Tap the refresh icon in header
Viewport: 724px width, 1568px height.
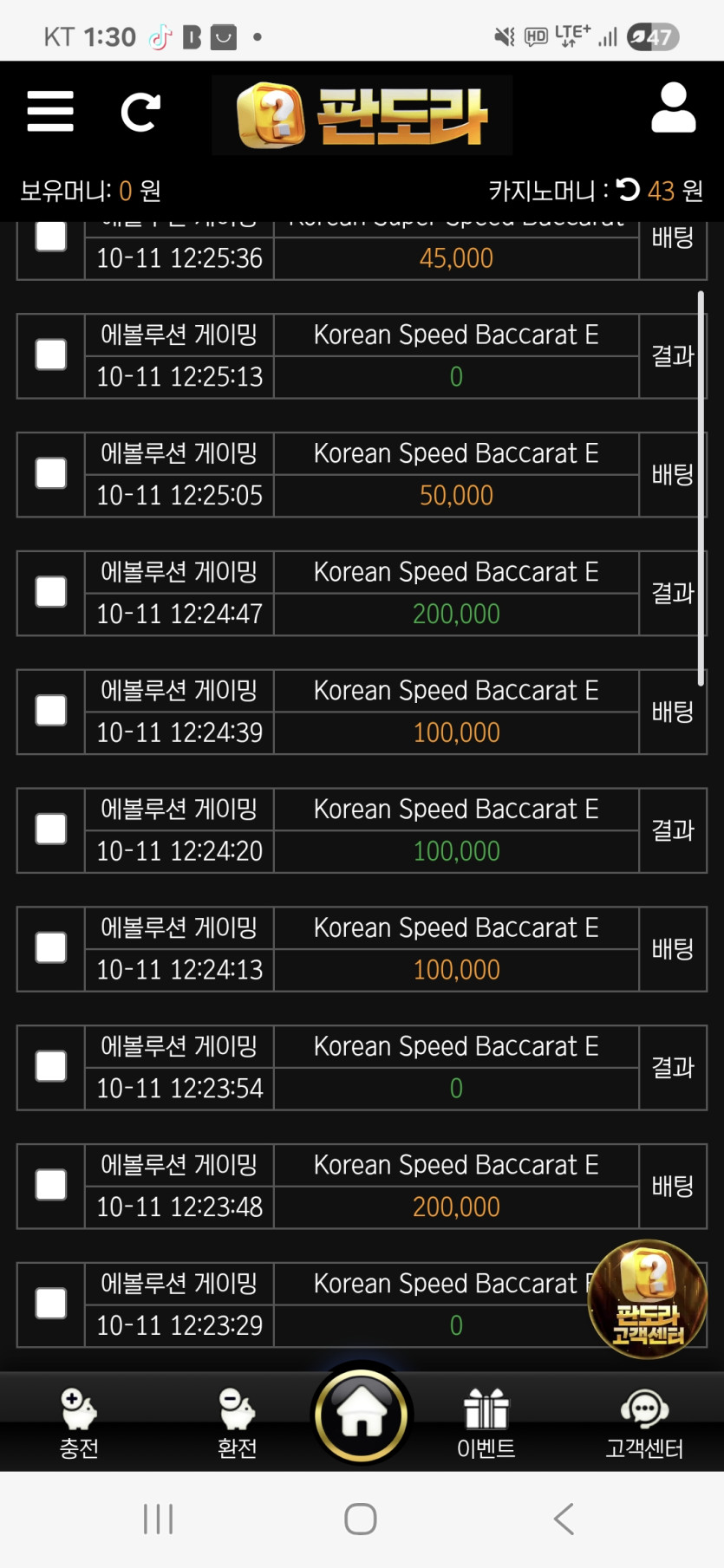pyautogui.click(x=140, y=112)
